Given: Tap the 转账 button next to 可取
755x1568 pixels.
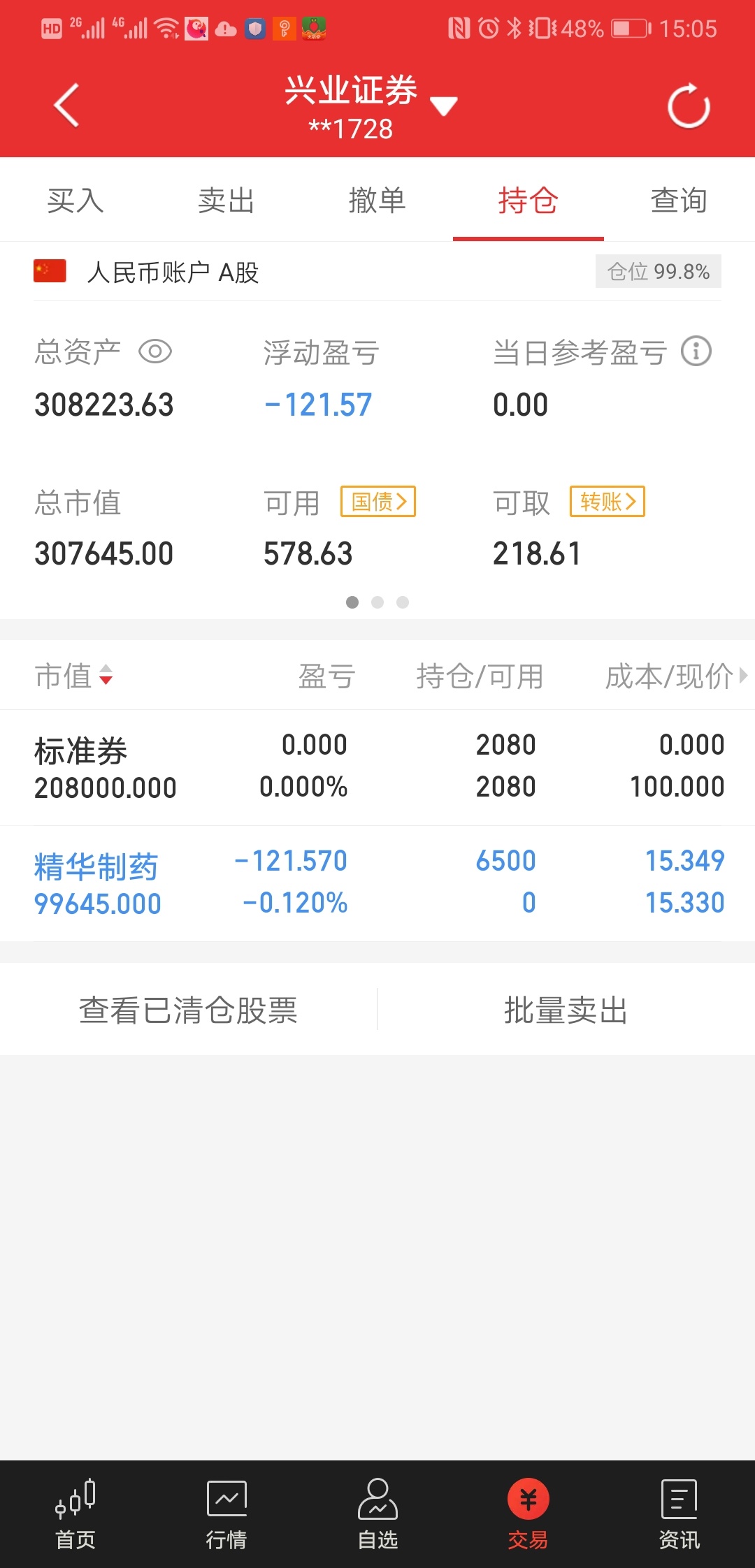Looking at the screenshot, I should 607,502.
